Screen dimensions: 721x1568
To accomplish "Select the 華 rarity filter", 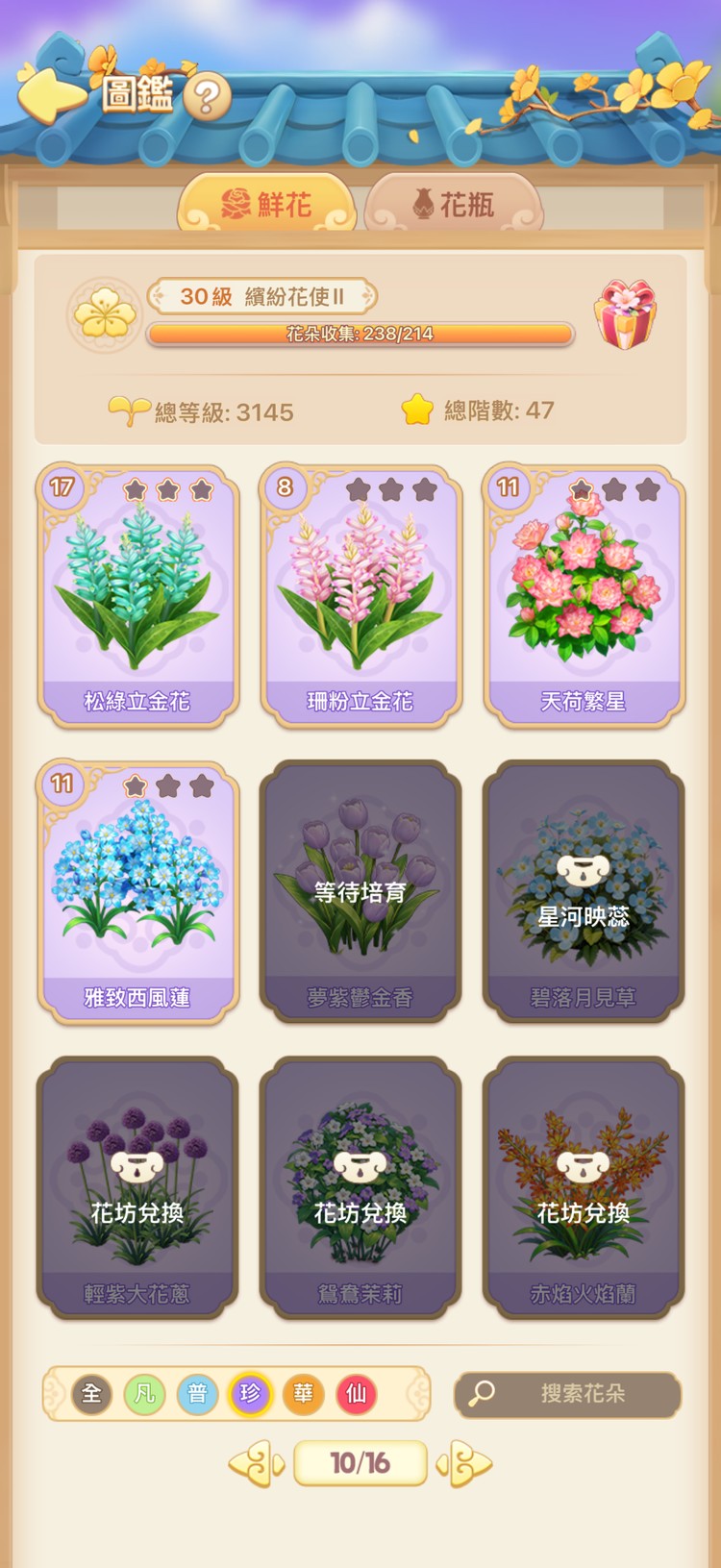I will point(303,1393).
